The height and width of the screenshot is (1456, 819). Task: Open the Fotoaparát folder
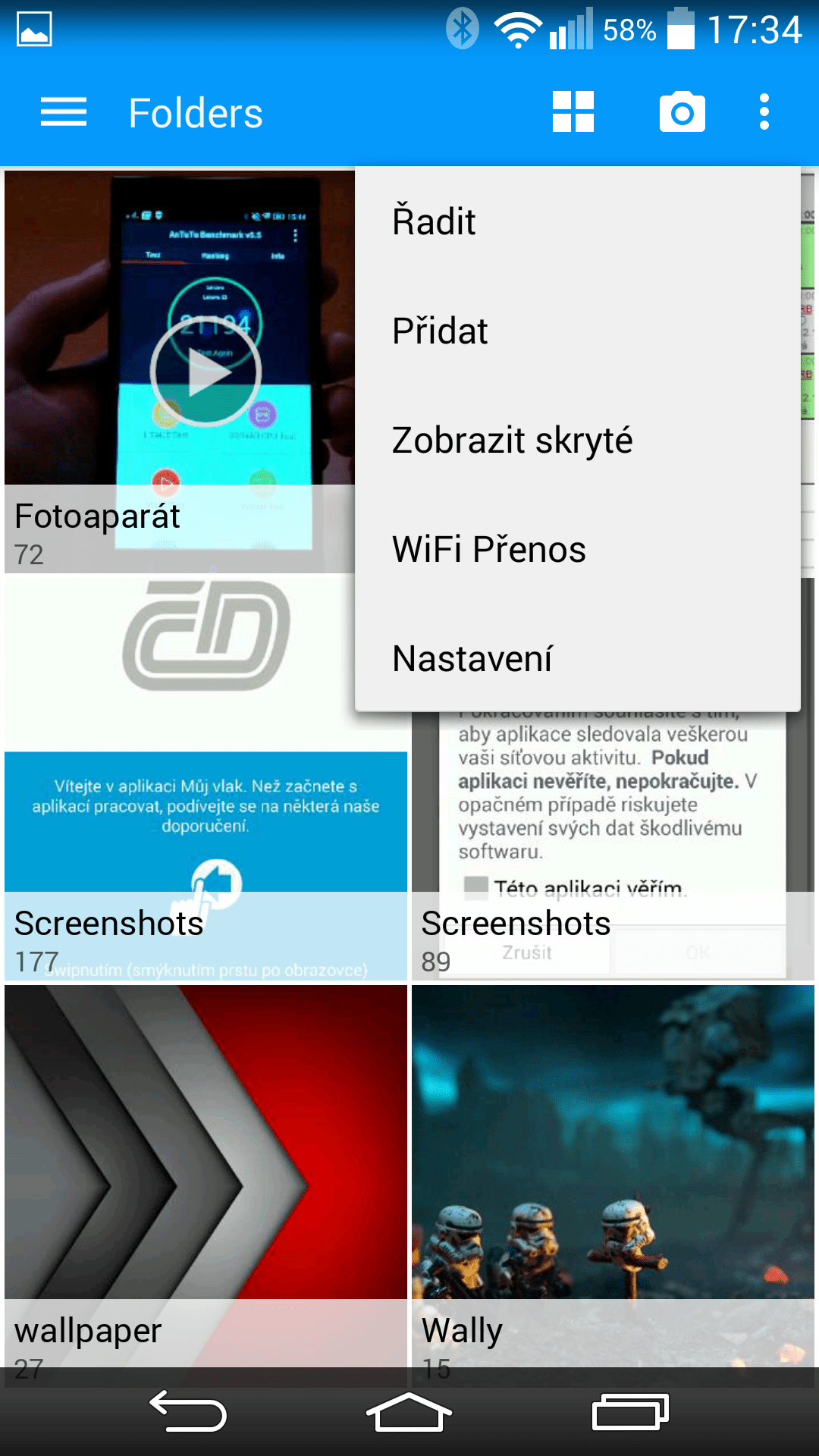[x=180, y=372]
